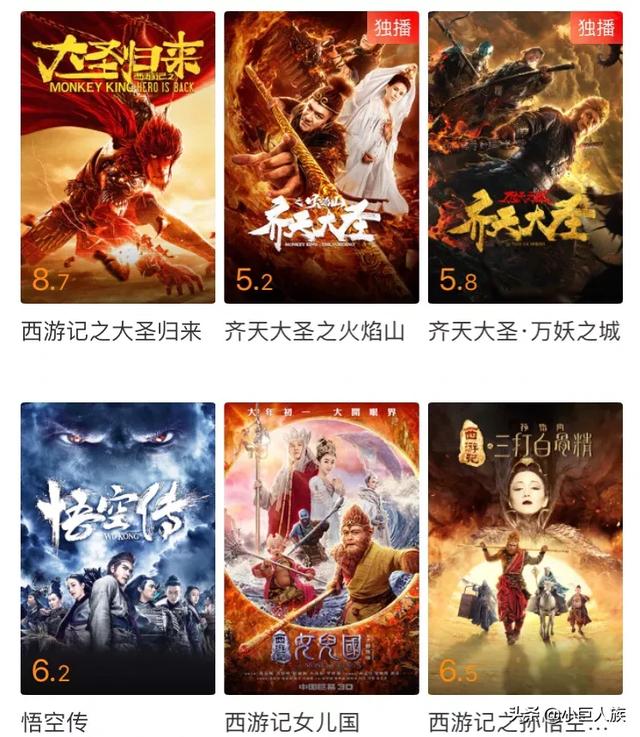Select the 齐天大圣之火焰山 poster
Screen dimensions: 640x737
click(x=321, y=157)
